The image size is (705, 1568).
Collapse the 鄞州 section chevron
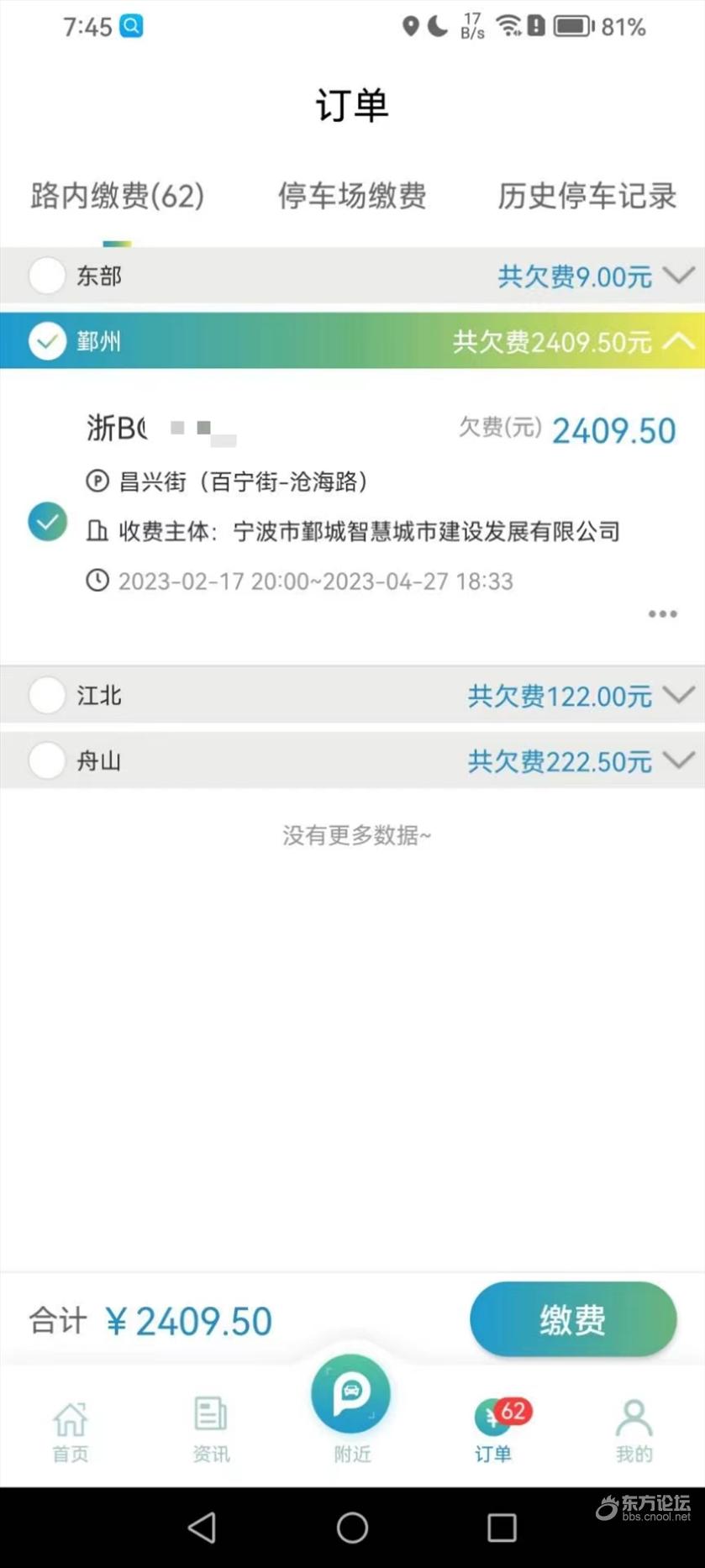(678, 340)
